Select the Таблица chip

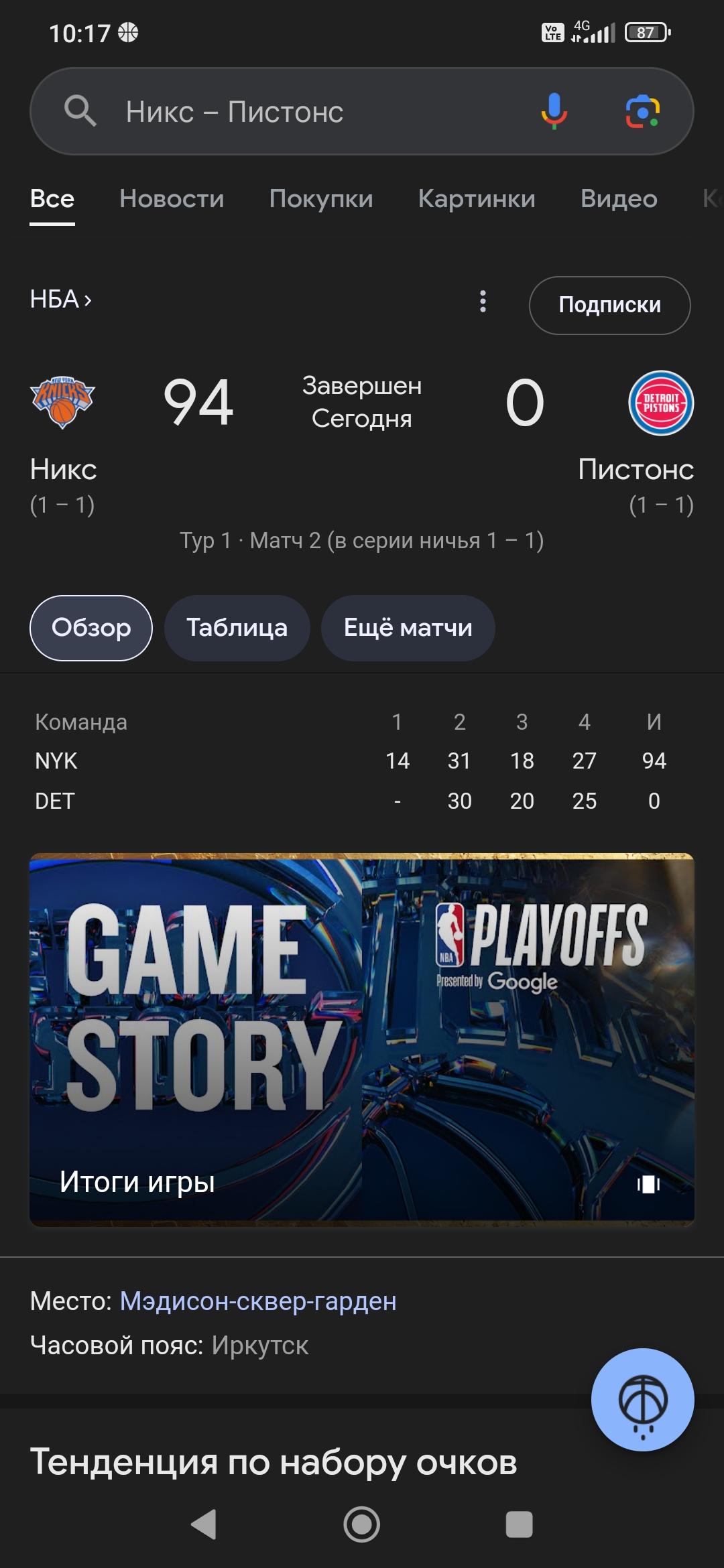[237, 628]
